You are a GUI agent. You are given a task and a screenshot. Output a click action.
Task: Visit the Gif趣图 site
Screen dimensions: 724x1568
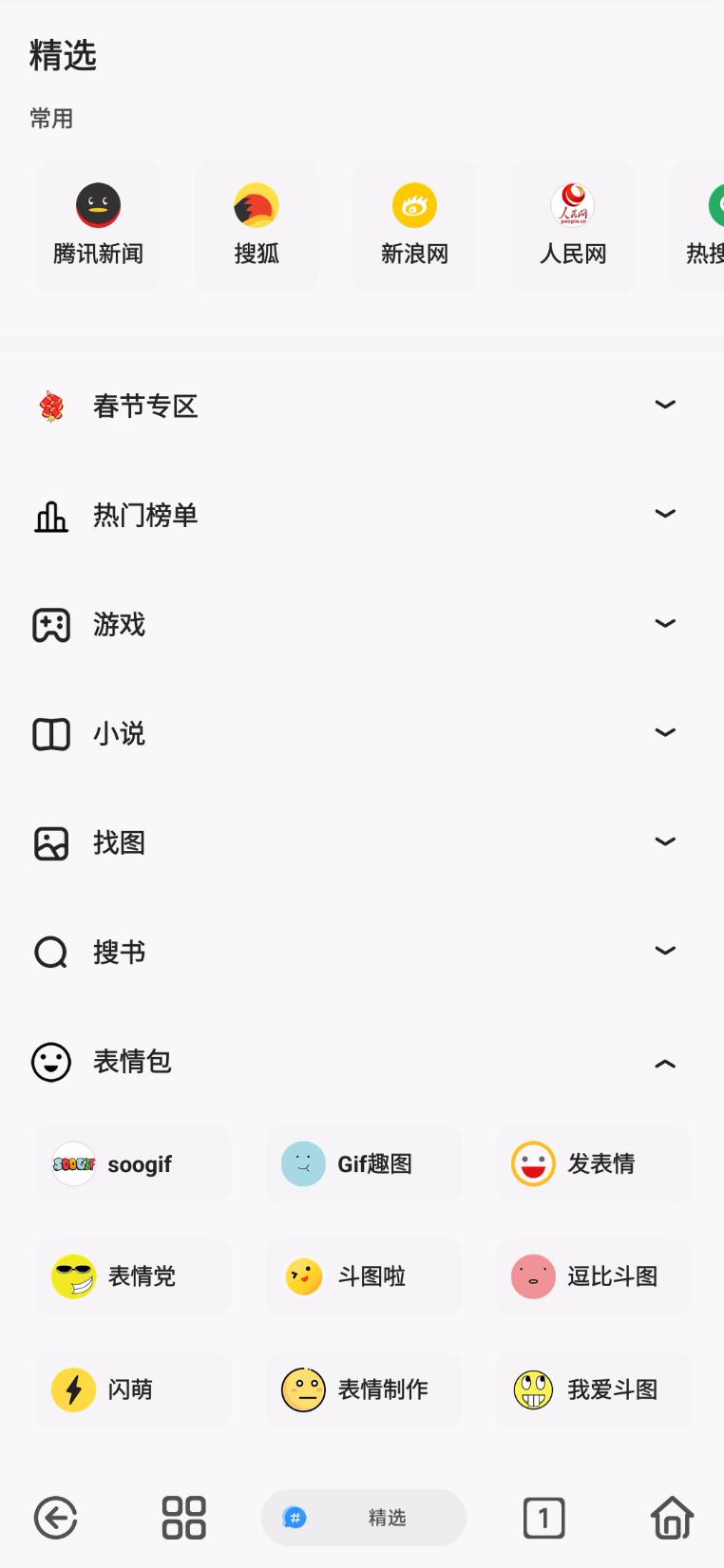pyautogui.click(x=363, y=1163)
